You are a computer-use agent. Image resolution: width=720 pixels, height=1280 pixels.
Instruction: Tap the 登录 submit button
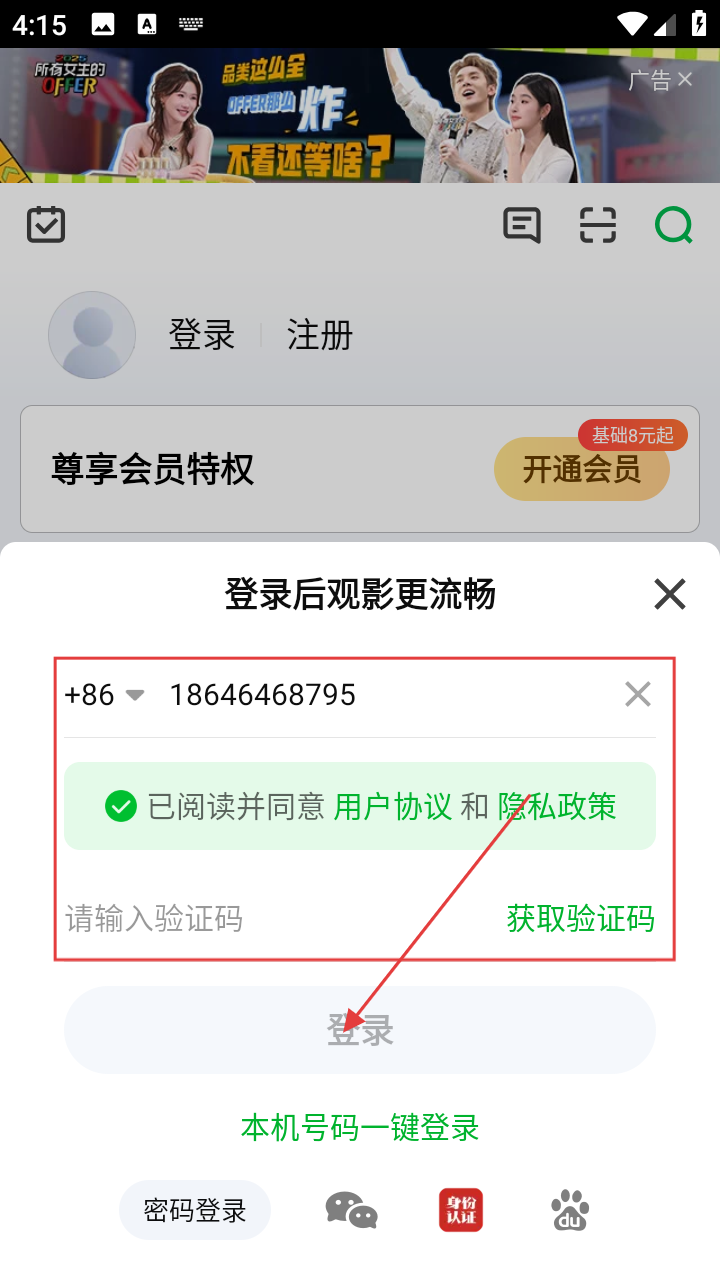tap(360, 1030)
